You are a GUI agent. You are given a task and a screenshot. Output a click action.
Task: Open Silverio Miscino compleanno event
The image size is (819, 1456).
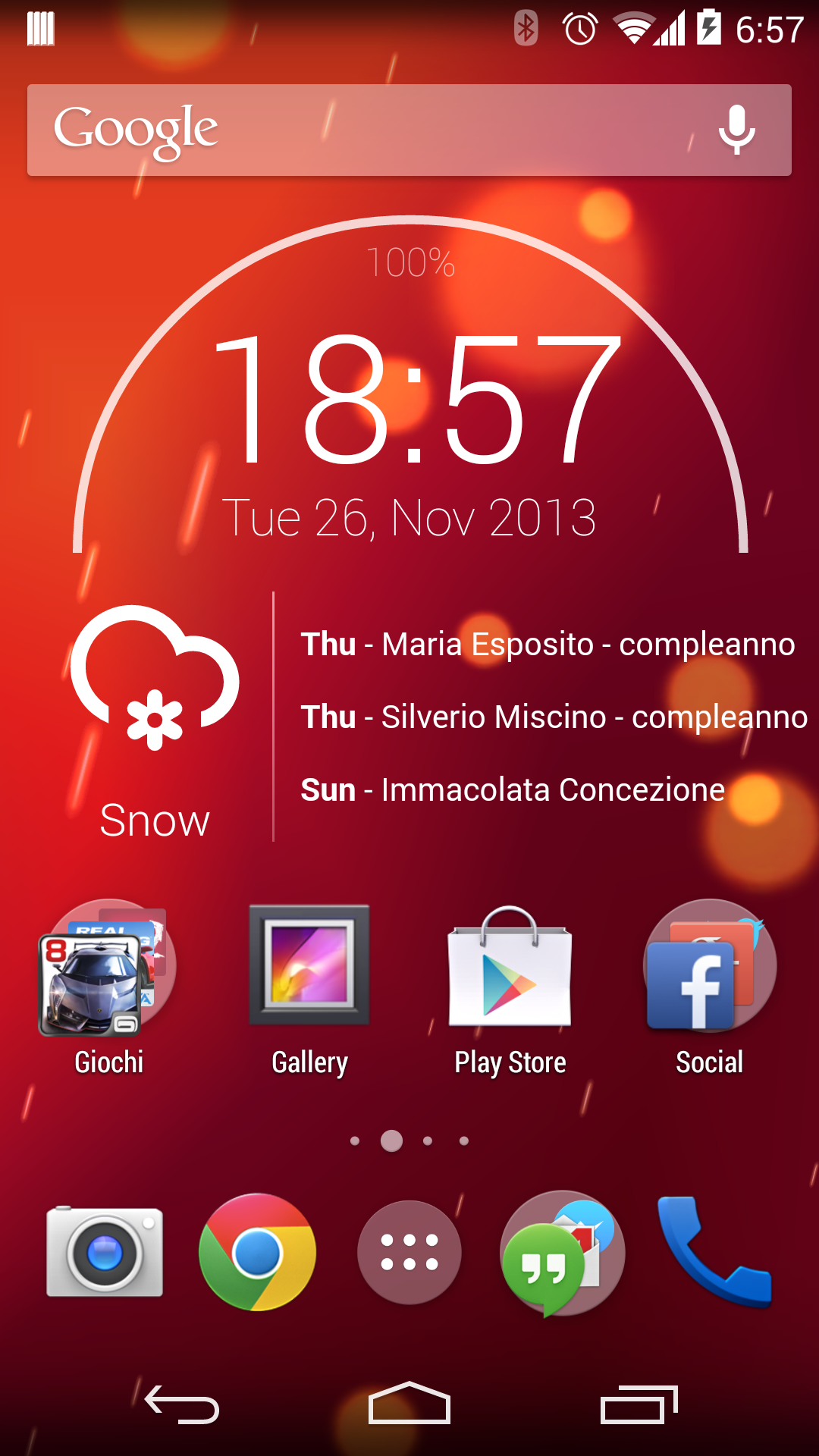(554, 717)
